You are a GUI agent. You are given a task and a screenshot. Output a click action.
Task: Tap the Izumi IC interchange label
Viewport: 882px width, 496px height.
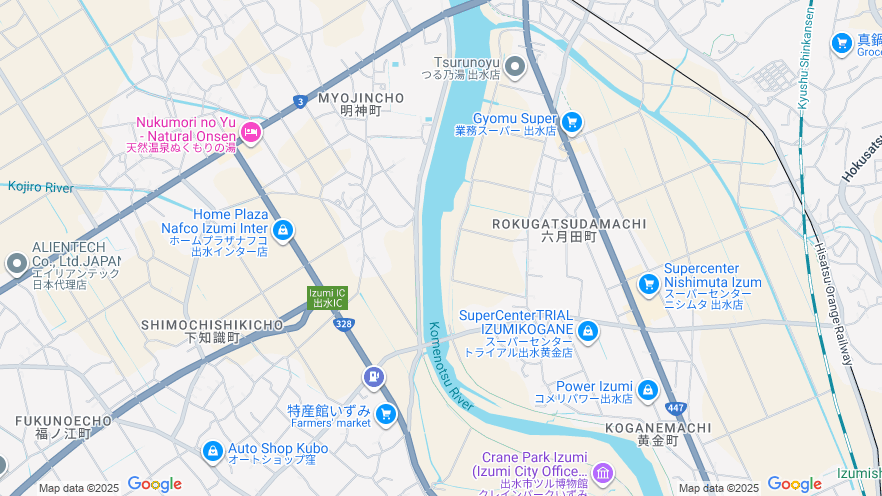coord(328,297)
